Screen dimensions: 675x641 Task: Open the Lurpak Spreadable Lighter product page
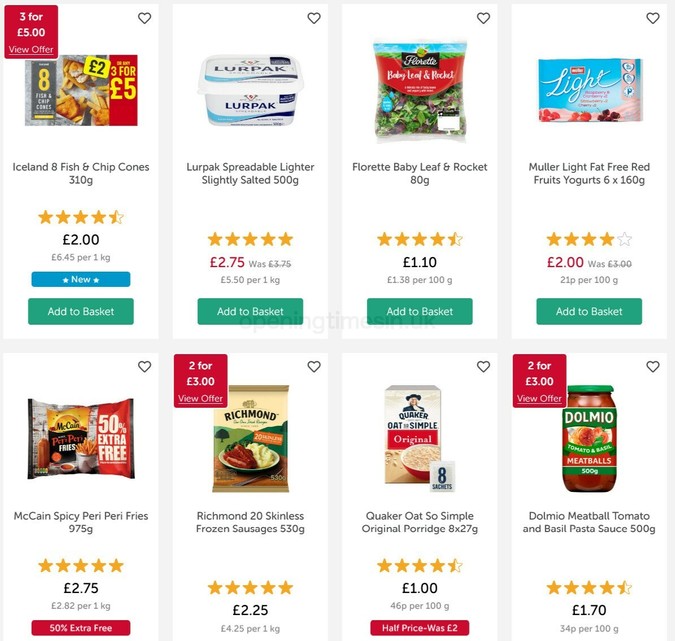pos(250,173)
